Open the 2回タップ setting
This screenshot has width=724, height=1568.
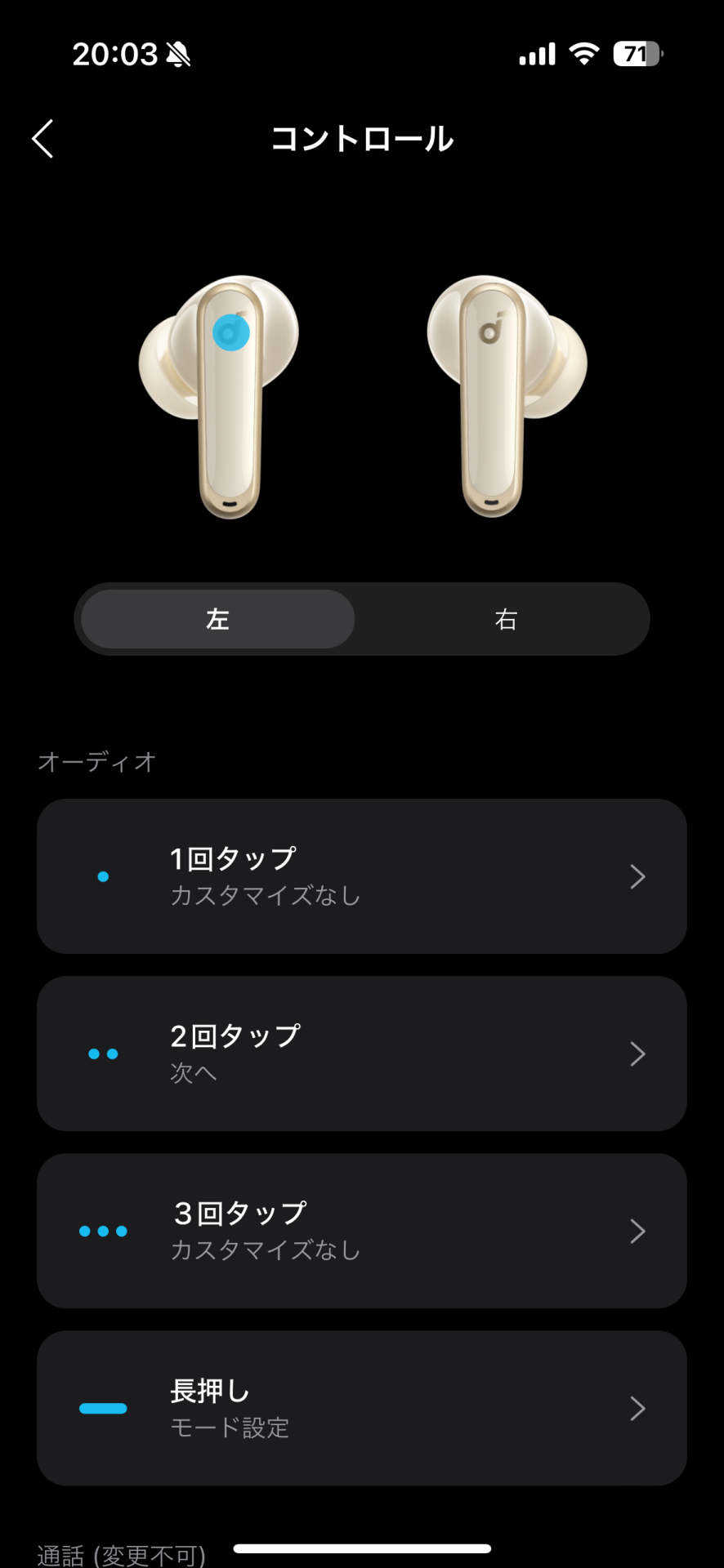coord(361,1053)
